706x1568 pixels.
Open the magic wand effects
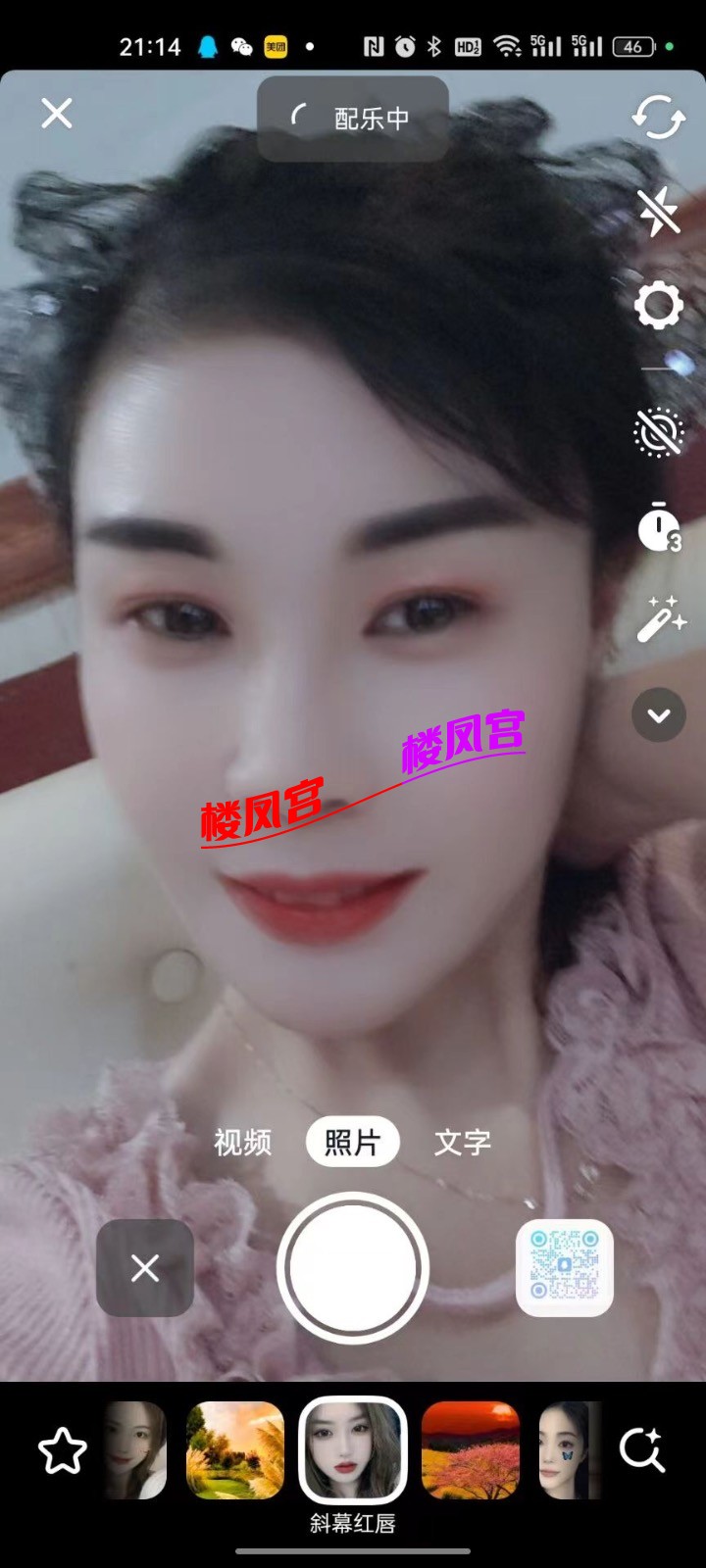[x=660, y=619]
